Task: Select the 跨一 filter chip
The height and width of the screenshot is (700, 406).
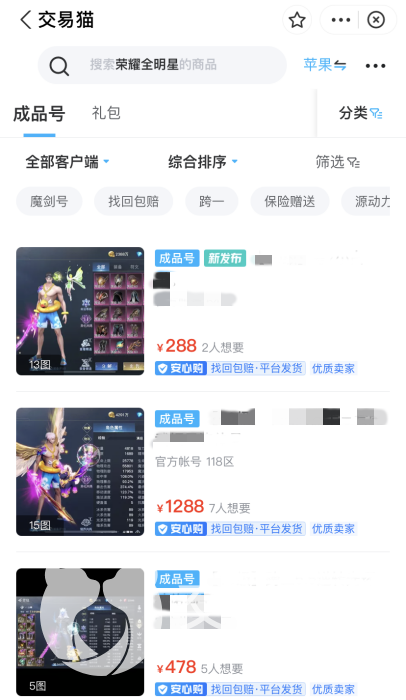Action: (212, 201)
